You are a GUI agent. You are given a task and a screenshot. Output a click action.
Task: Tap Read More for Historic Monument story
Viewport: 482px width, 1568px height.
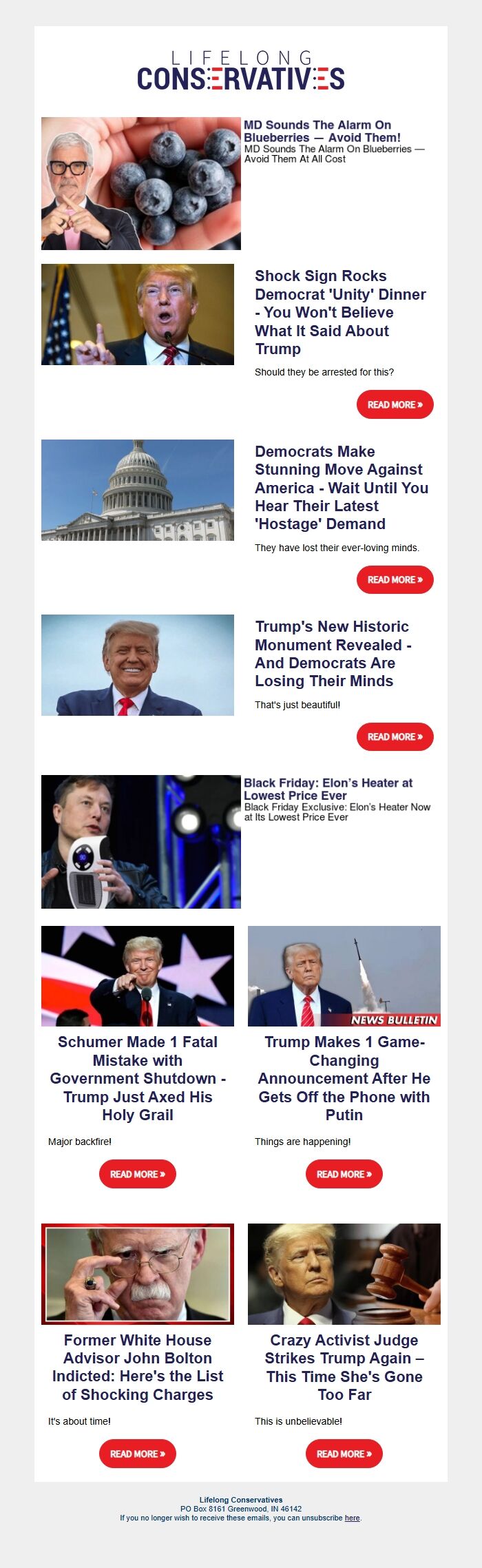[x=395, y=736]
